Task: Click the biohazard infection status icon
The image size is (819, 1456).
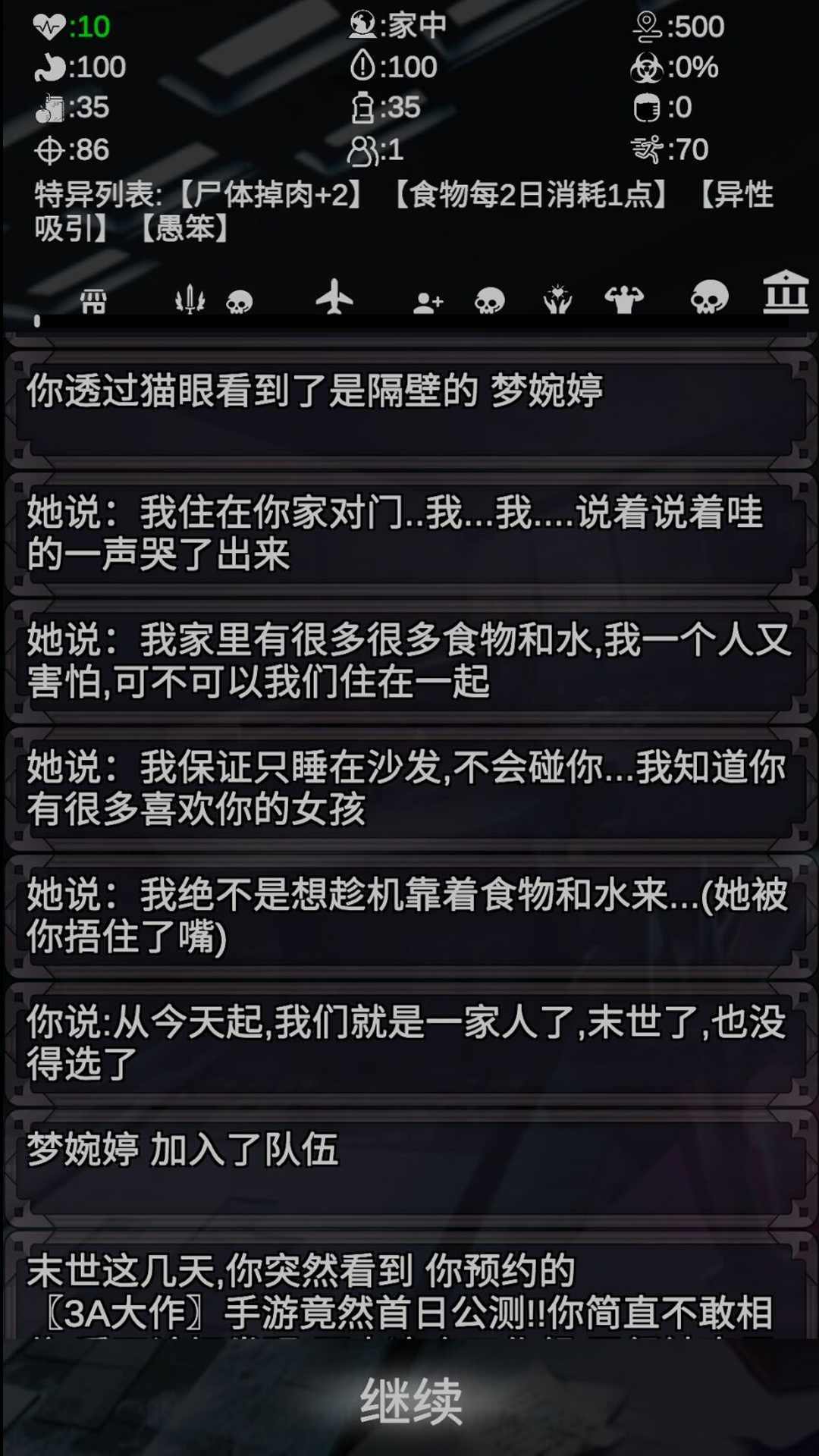Action: click(x=648, y=68)
